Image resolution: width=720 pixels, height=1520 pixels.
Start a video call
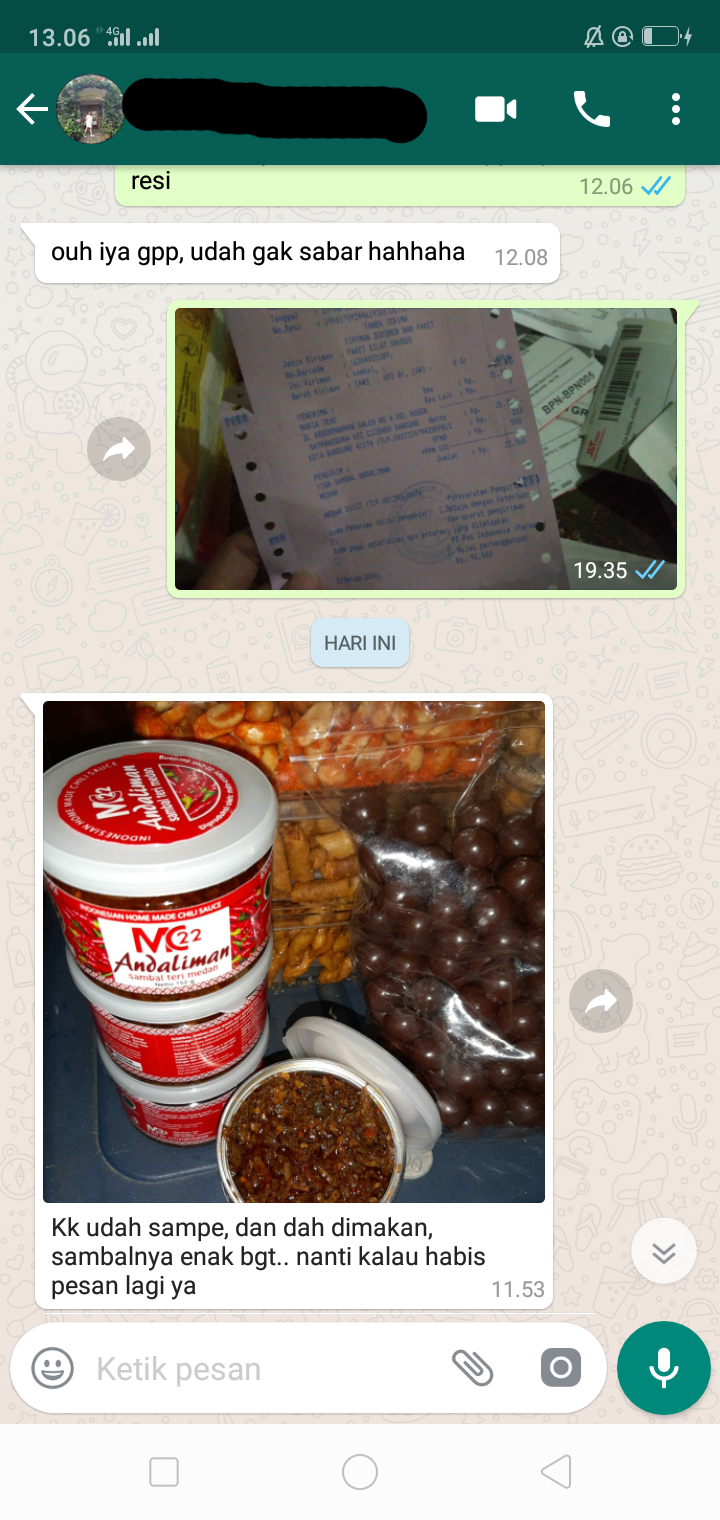[x=496, y=109]
